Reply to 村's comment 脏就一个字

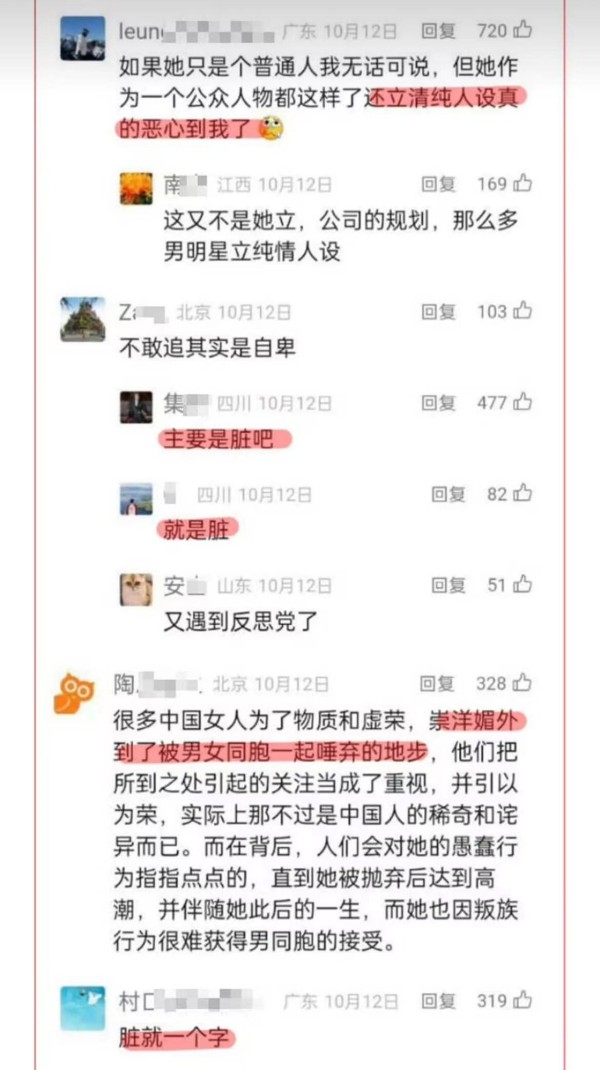[437, 1001]
